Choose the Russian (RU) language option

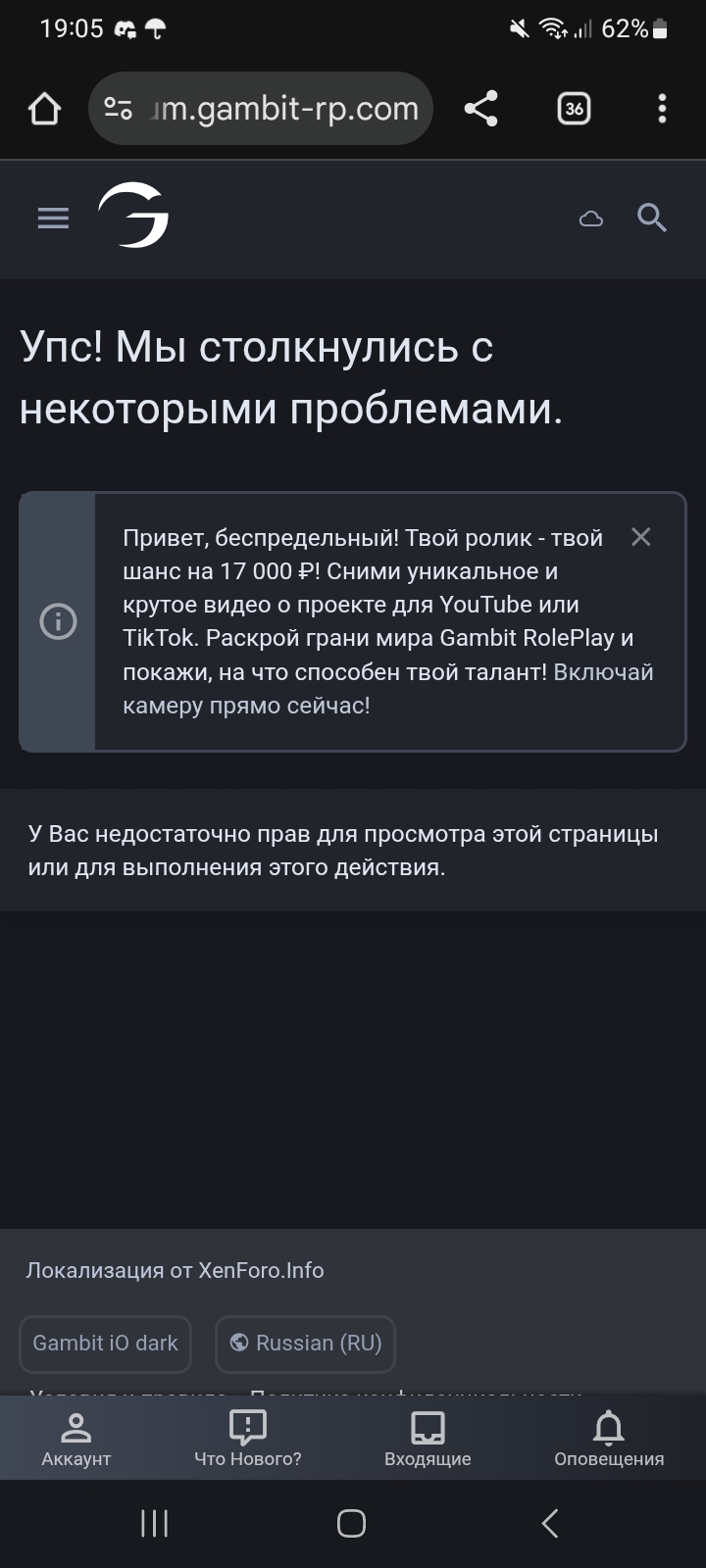pyautogui.click(x=305, y=1343)
